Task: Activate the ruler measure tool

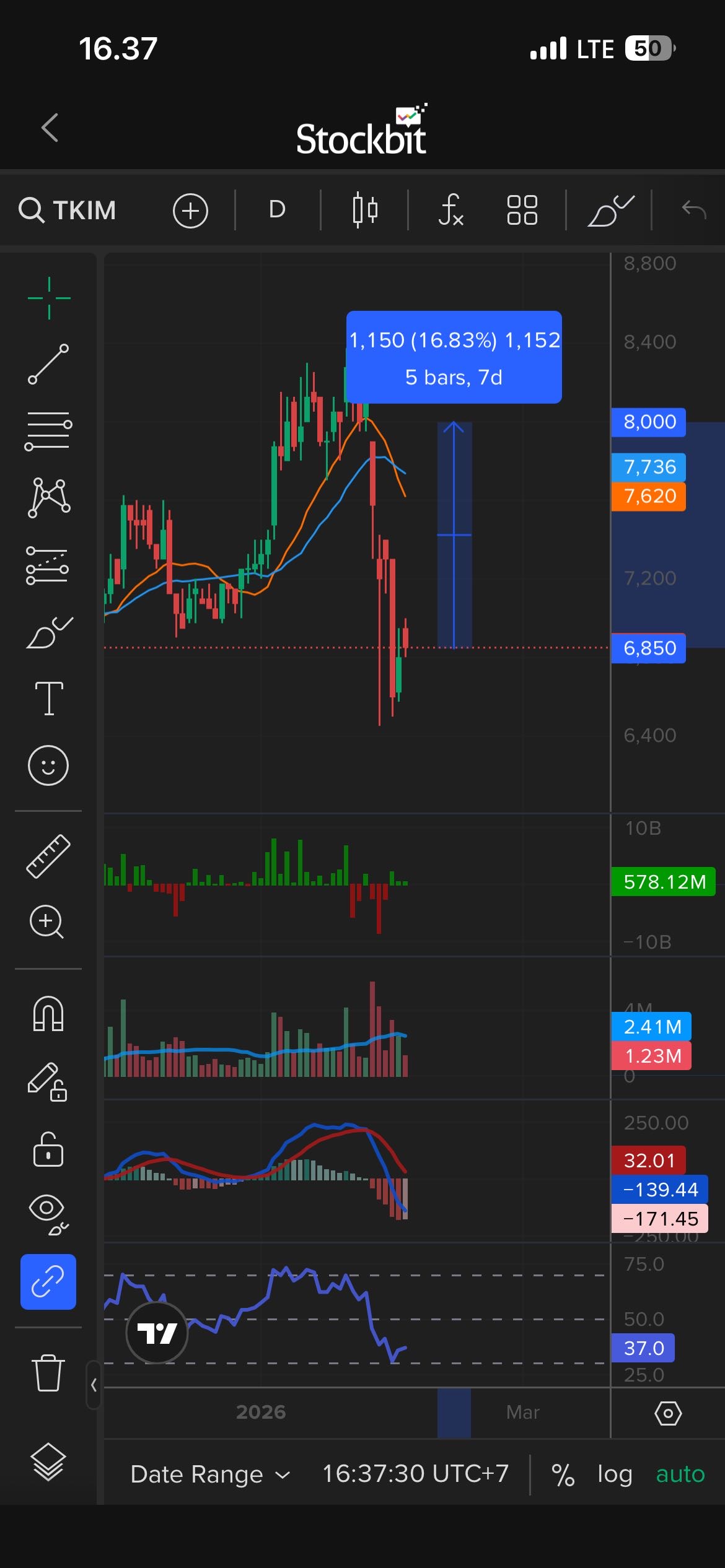Action: tap(48, 856)
